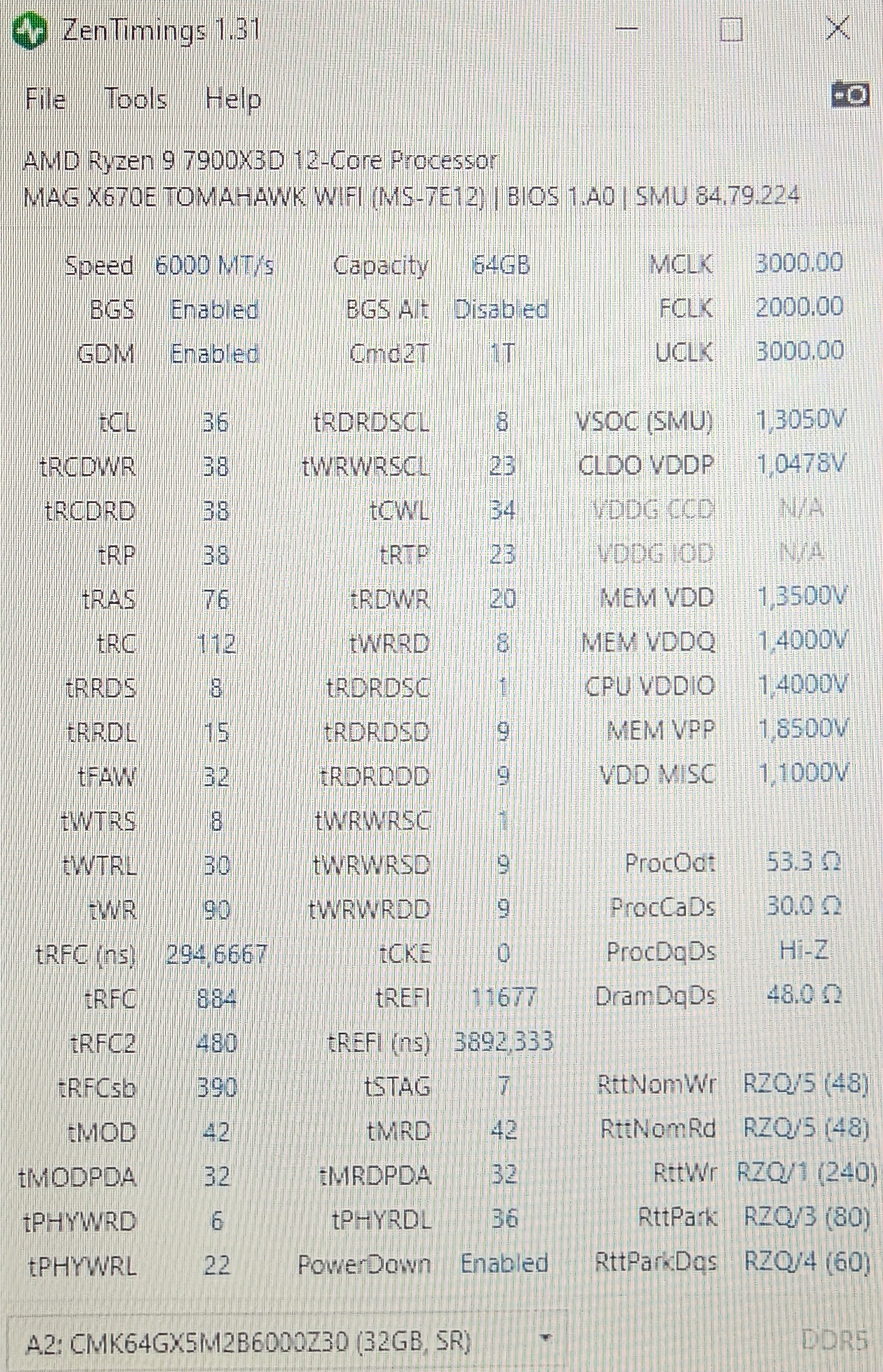
Task: Open the Help menu
Action: (x=233, y=99)
